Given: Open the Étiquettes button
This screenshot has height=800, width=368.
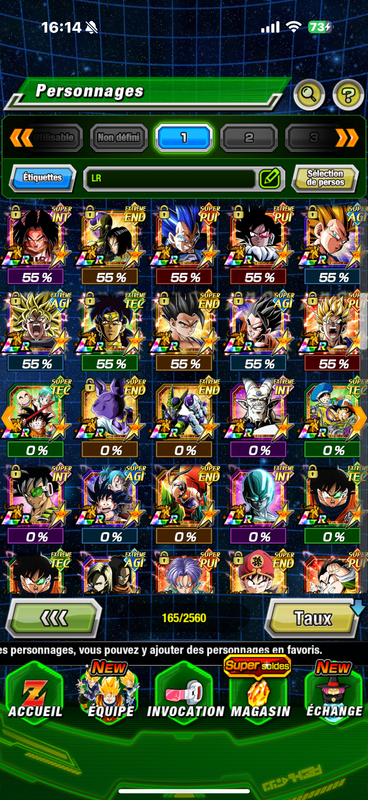Looking at the screenshot, I should [x=42, y=178].
